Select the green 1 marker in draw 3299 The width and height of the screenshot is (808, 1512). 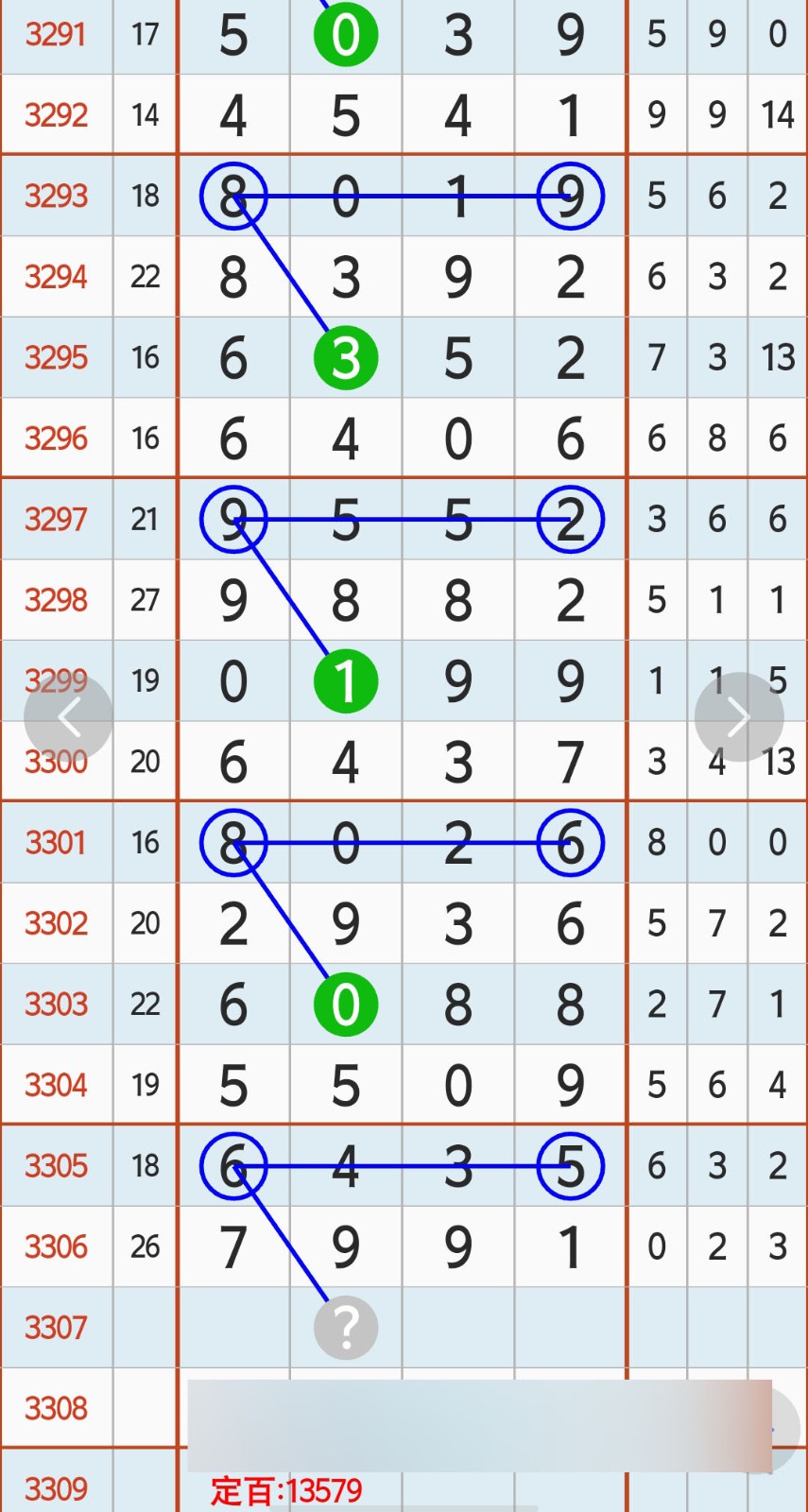click(x=345, y=680)
